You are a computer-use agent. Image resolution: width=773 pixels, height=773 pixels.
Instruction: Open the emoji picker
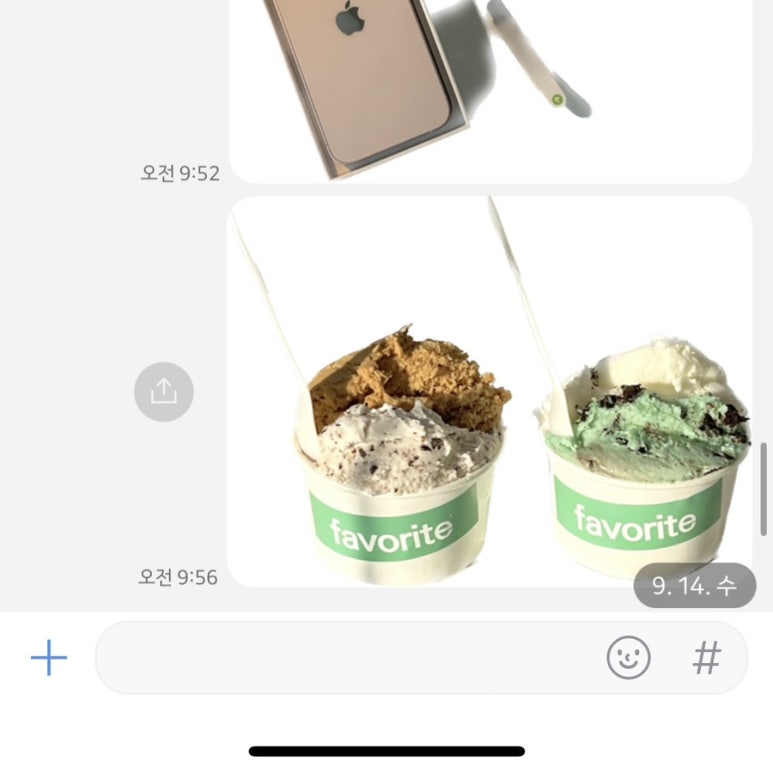[x=628, y=658]
